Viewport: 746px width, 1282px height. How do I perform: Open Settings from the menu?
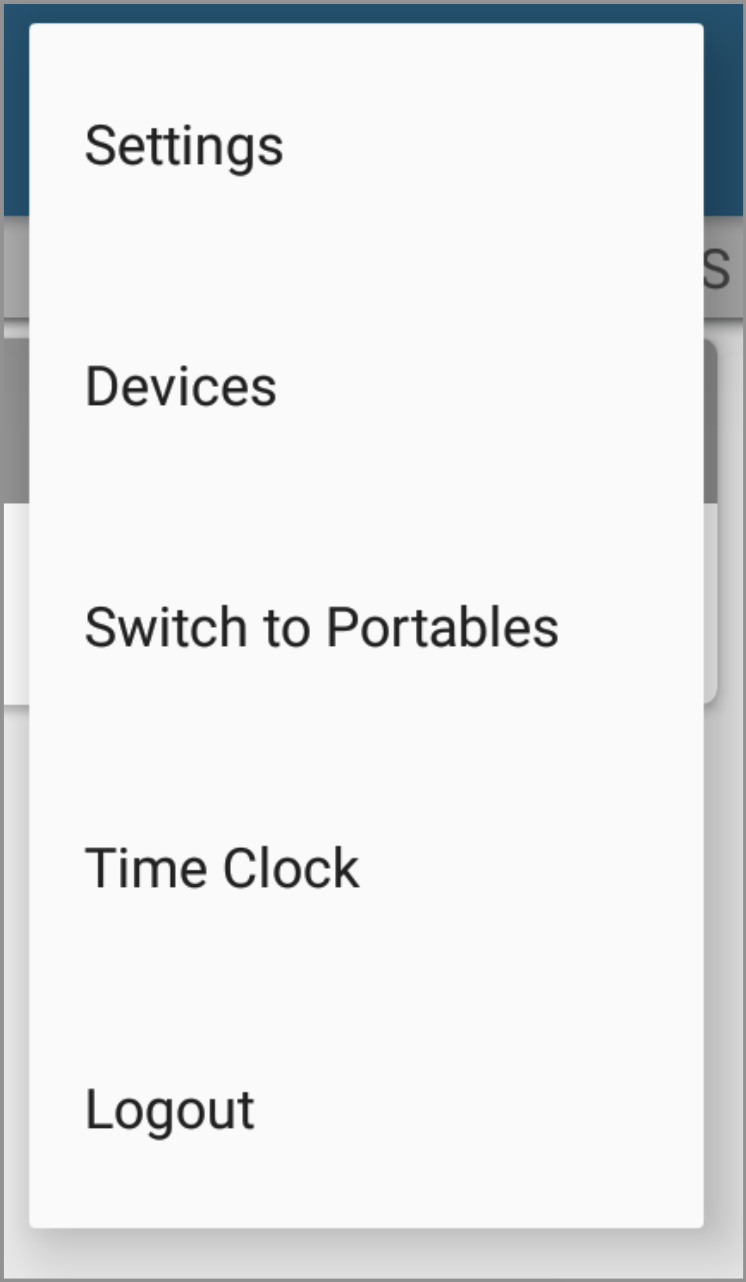tap(366, 145)
